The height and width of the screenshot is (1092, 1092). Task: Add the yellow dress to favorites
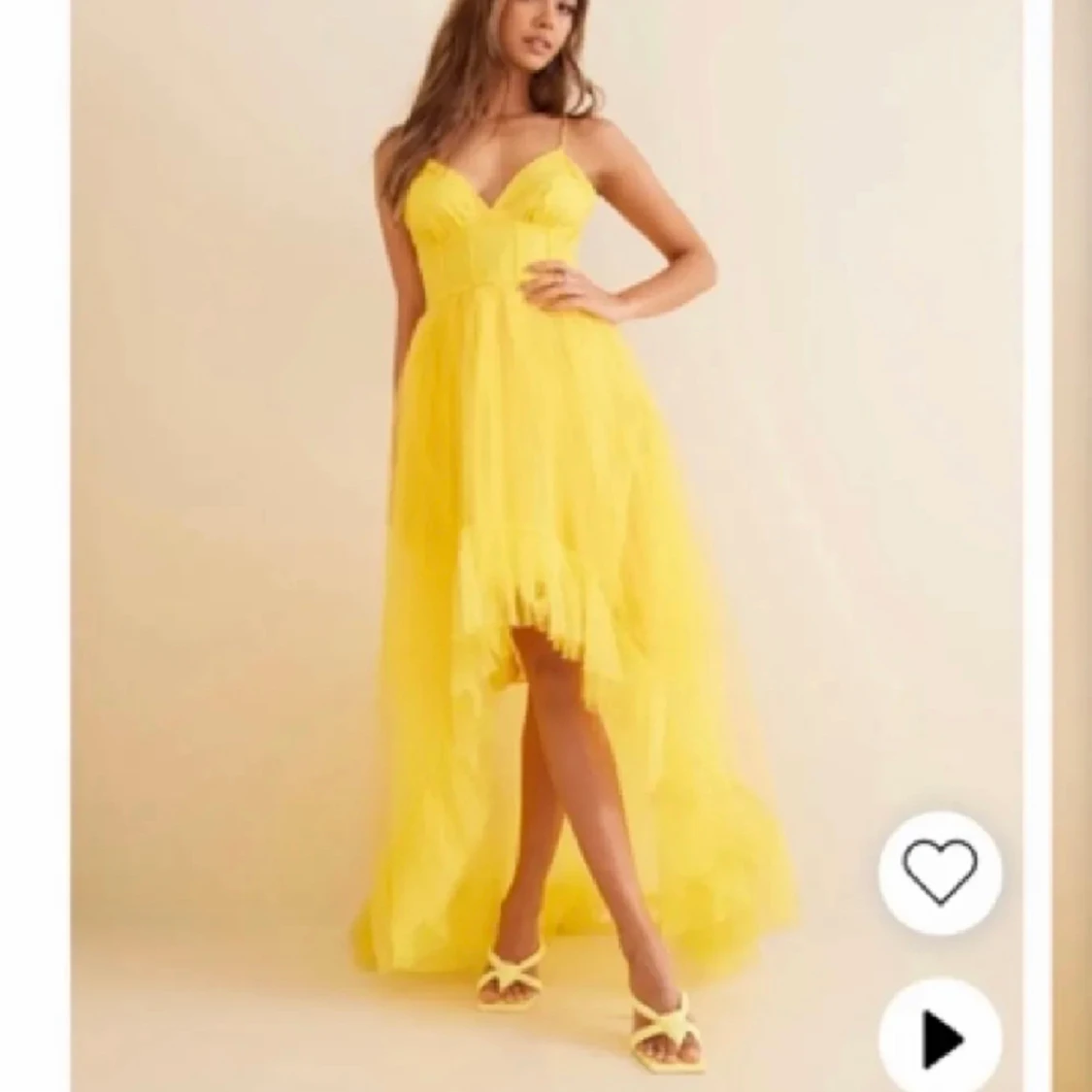coord(941,868)
